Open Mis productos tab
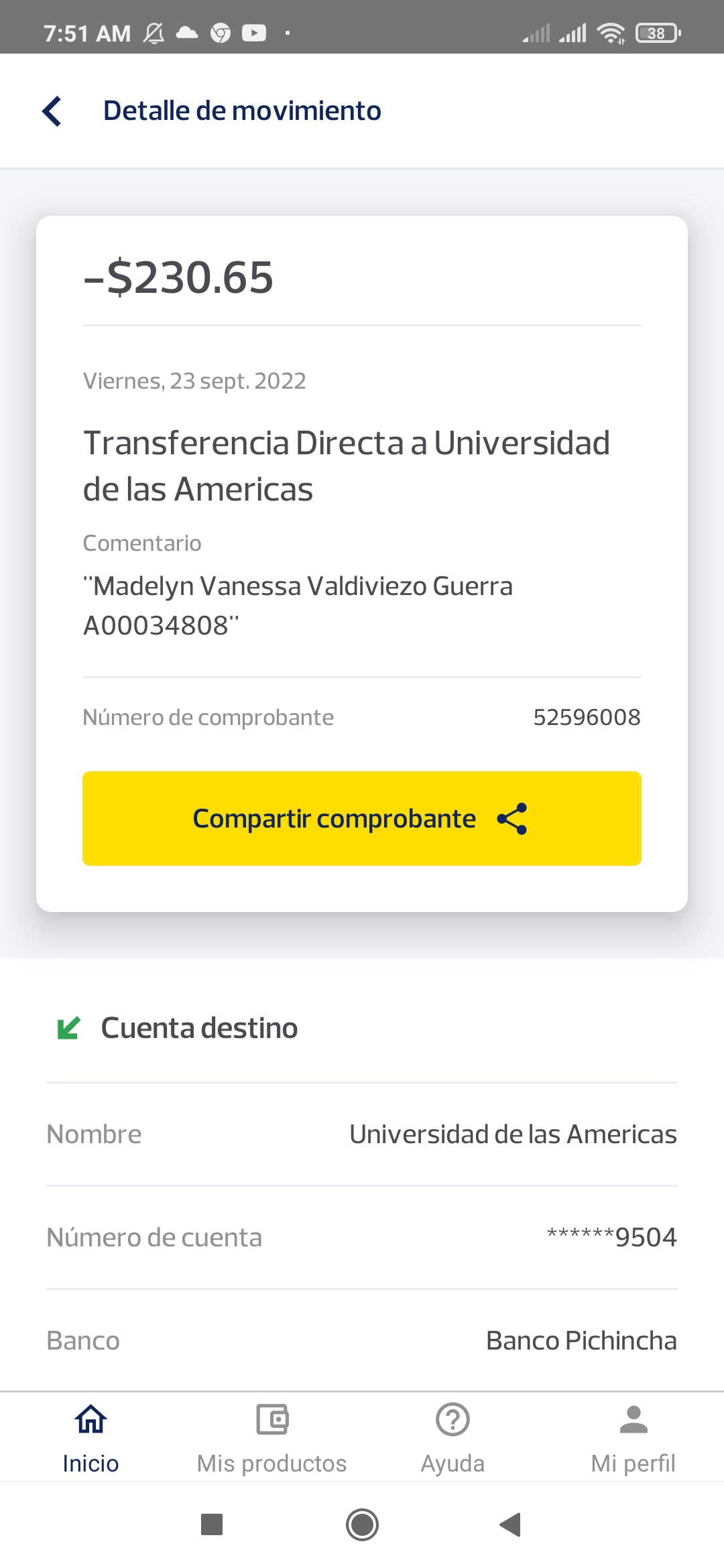 (271, 1438)
